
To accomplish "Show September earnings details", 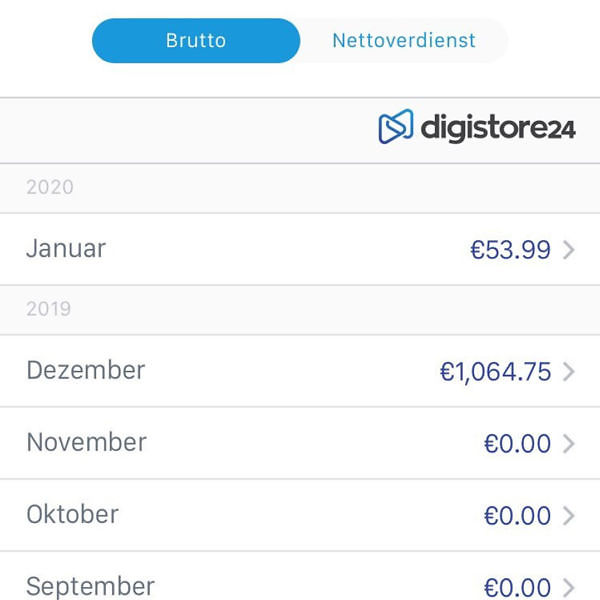I will tap(300, 585).
